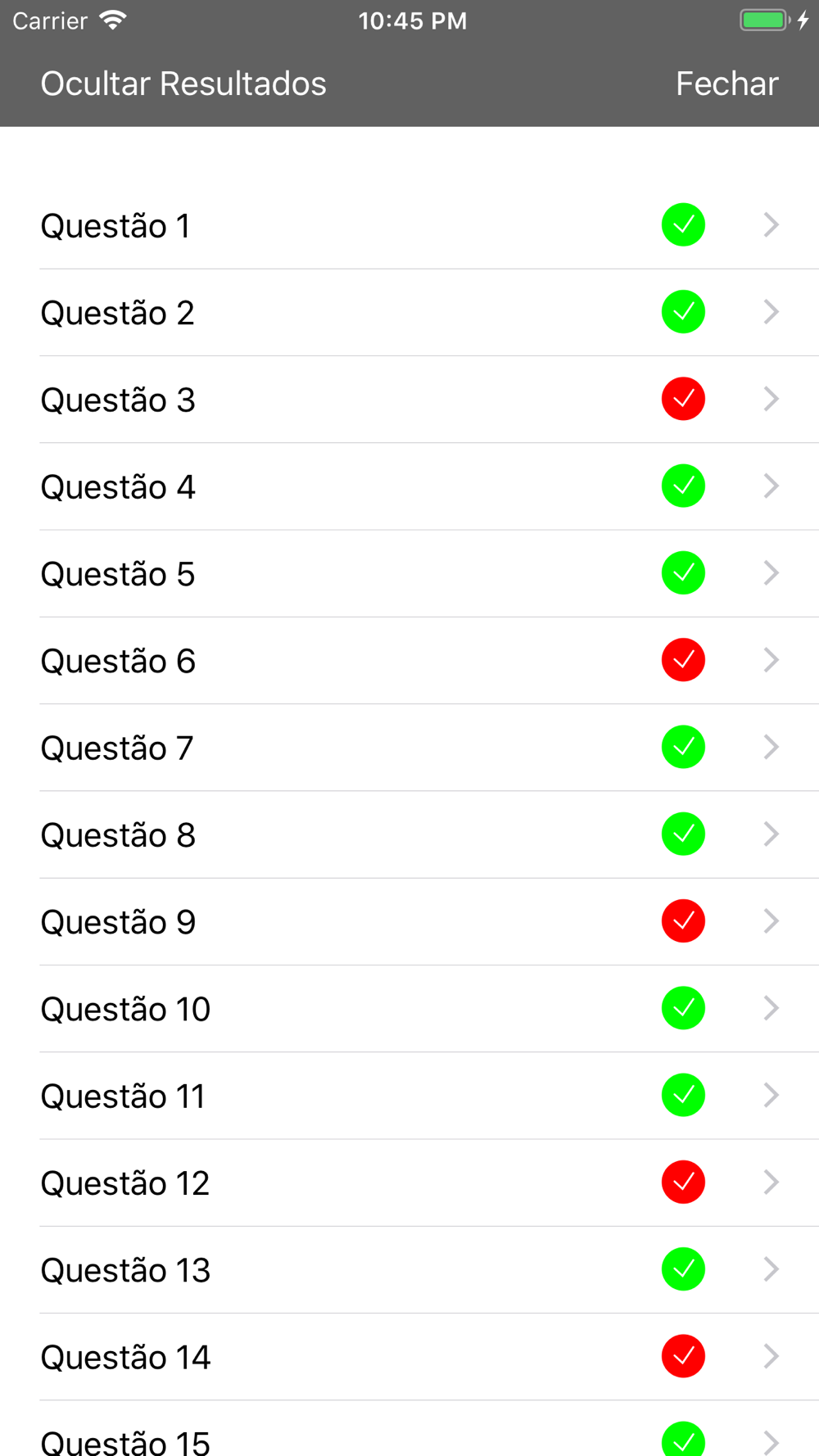Screen dimensions: 819x1456
Task: Review Questão 6 answer
Action: tap(409, 660)
